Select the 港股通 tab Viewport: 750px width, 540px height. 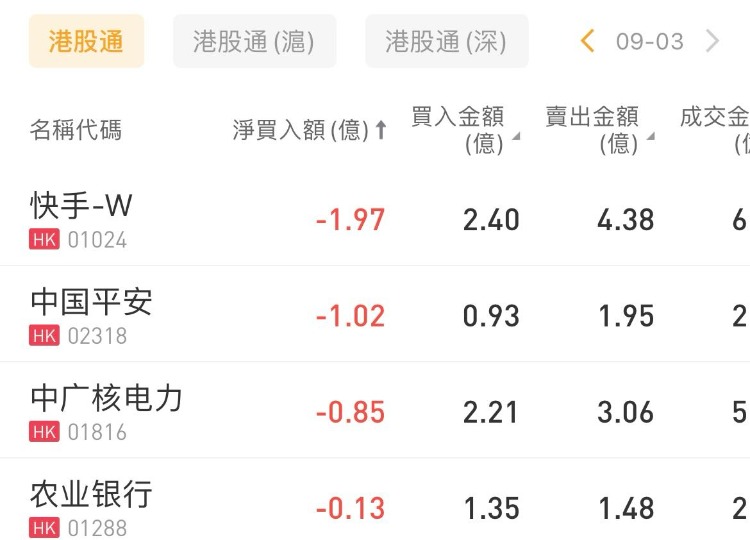click(x=86, y=42)
